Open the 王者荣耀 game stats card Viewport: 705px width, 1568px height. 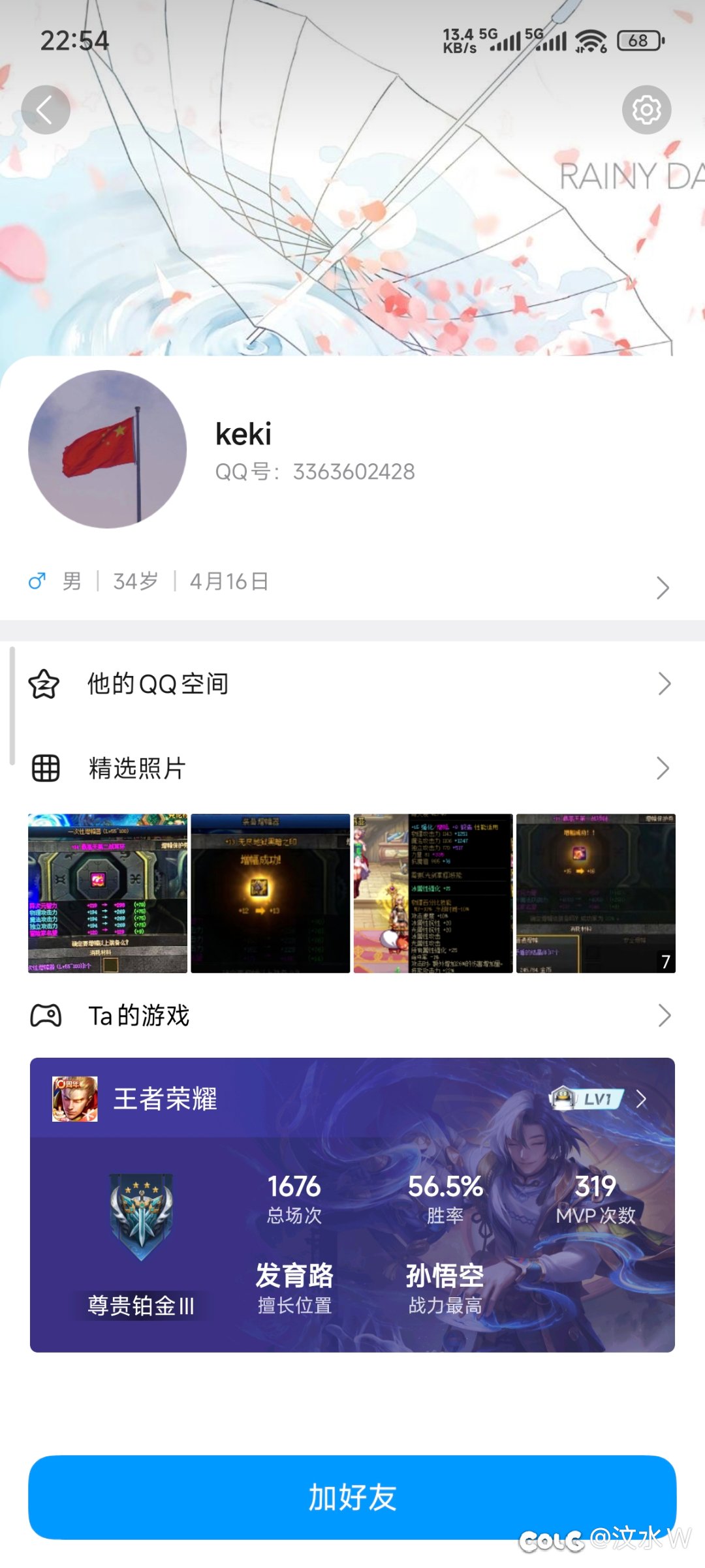(352, 1204)
